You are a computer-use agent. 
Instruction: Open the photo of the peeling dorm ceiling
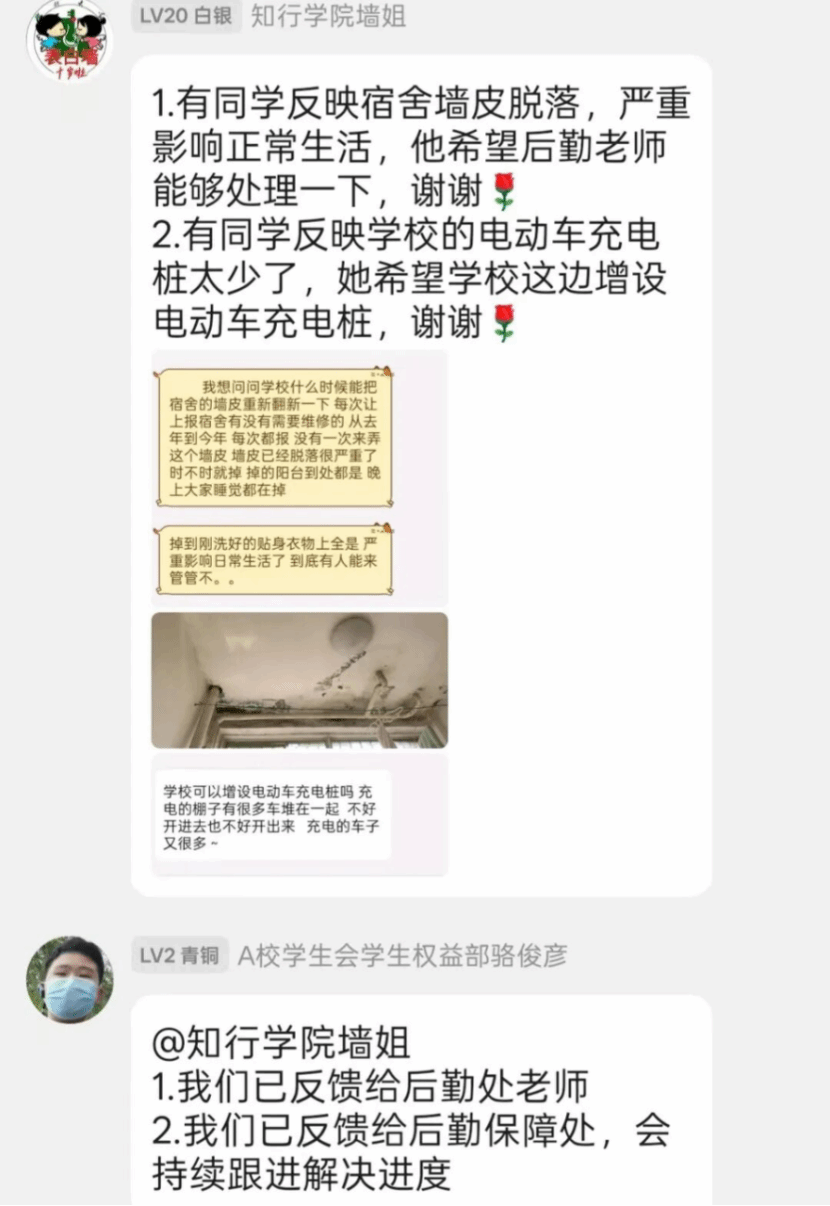[299, 680]
